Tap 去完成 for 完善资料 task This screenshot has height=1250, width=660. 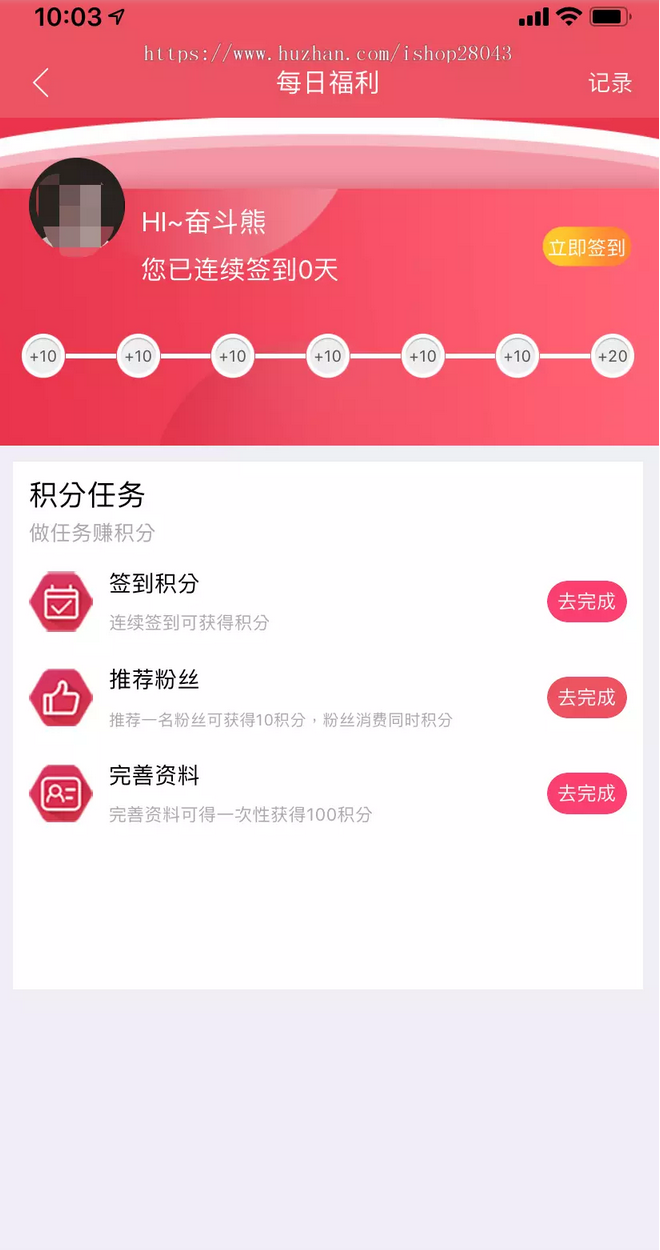coord(587,794)
